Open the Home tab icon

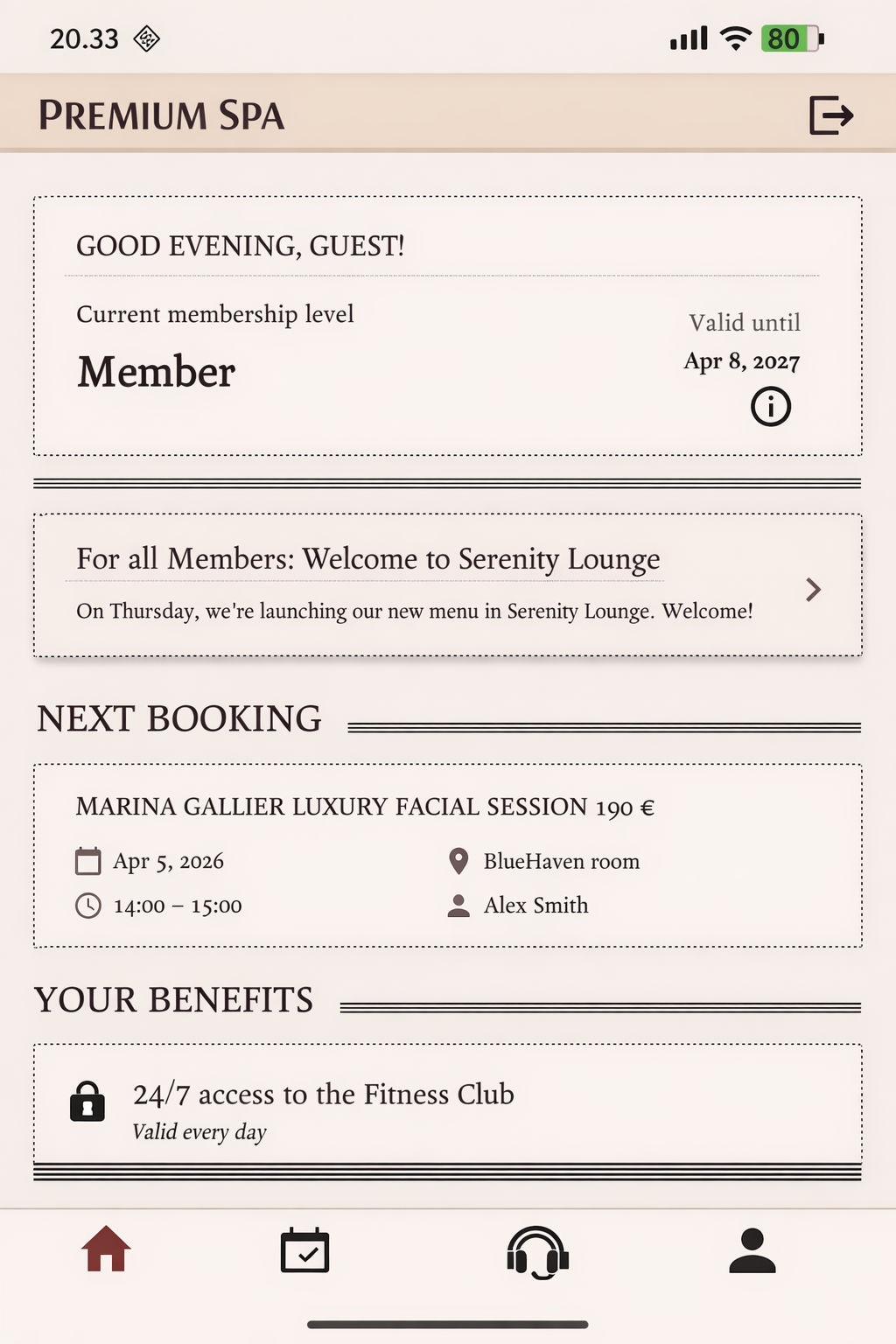pos(104,1251)
